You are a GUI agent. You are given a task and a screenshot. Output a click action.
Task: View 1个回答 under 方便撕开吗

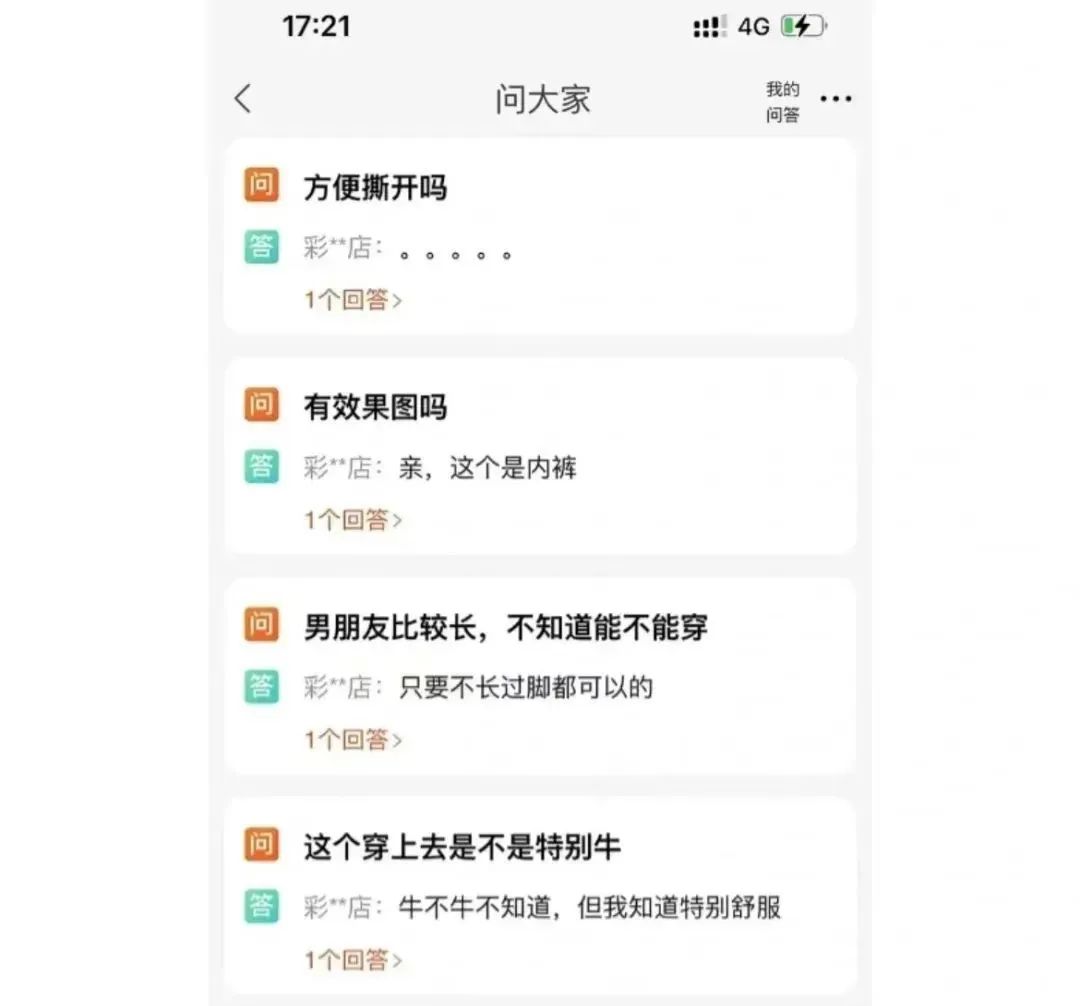click(x=353, y=300)
